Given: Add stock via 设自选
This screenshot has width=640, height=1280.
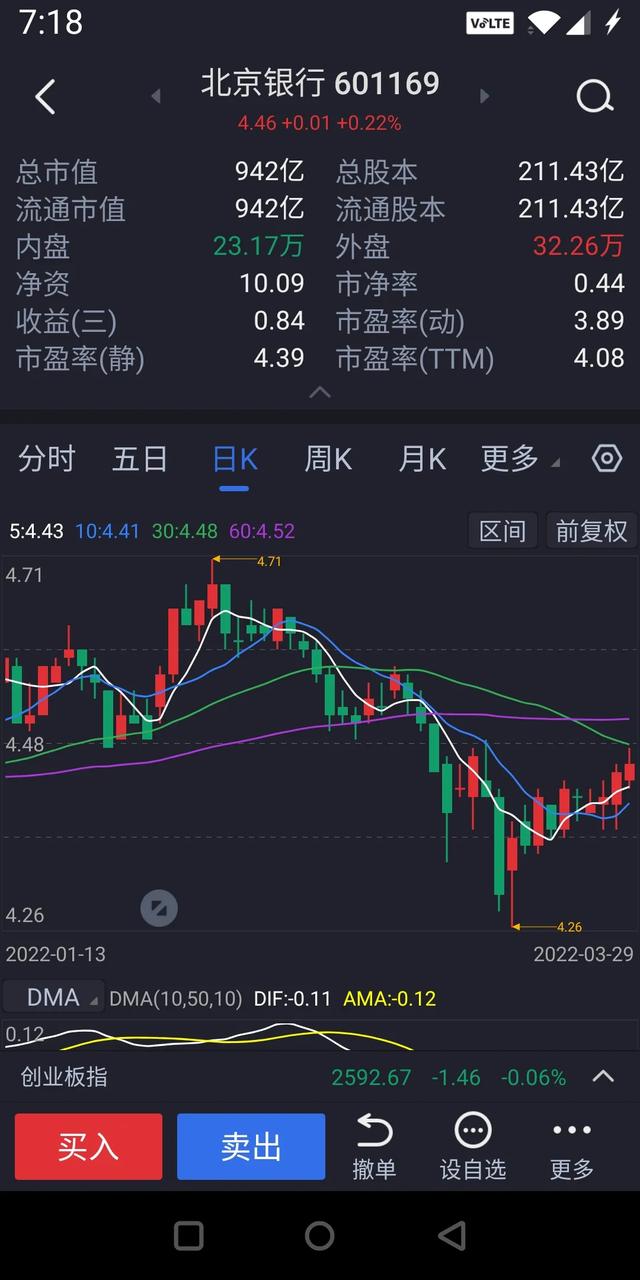Looking at the screenshot, I should 473,1146.
